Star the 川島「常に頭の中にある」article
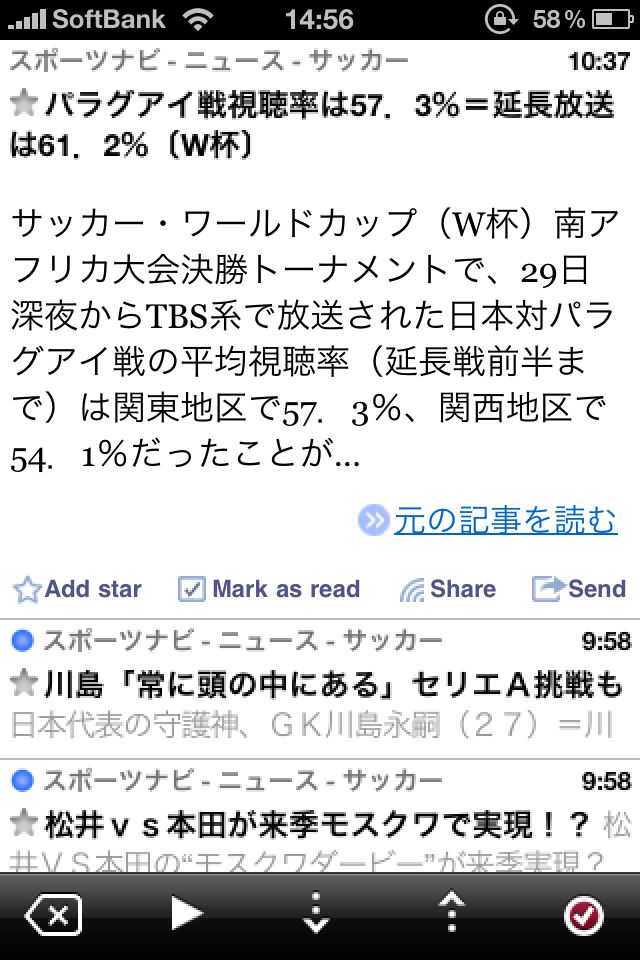Image resolution: width=640 pixels, height=960 pixels. point(23,685)
